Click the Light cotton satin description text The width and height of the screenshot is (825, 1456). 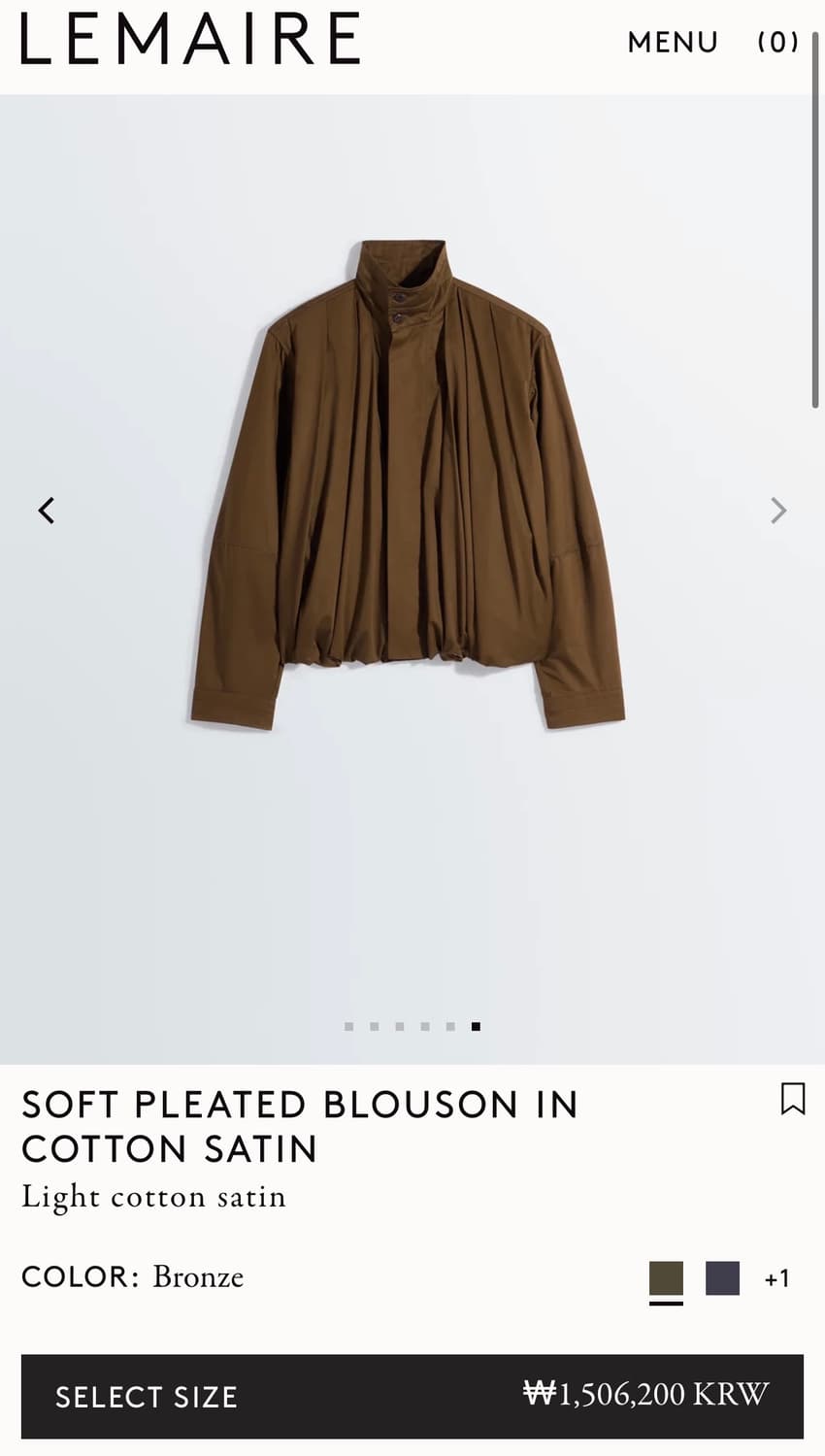[x=154, y=1197]
